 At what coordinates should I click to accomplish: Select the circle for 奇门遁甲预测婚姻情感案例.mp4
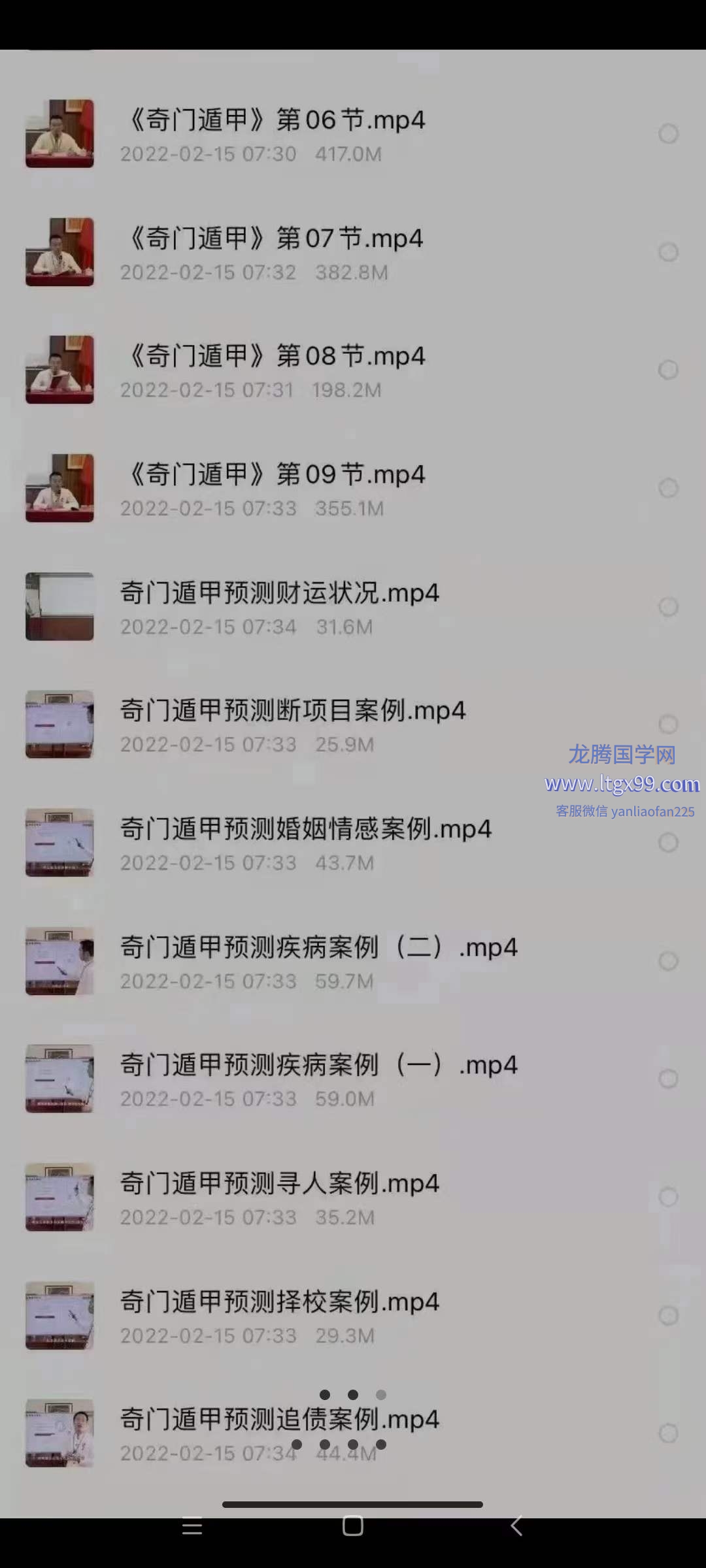[668, 843]
